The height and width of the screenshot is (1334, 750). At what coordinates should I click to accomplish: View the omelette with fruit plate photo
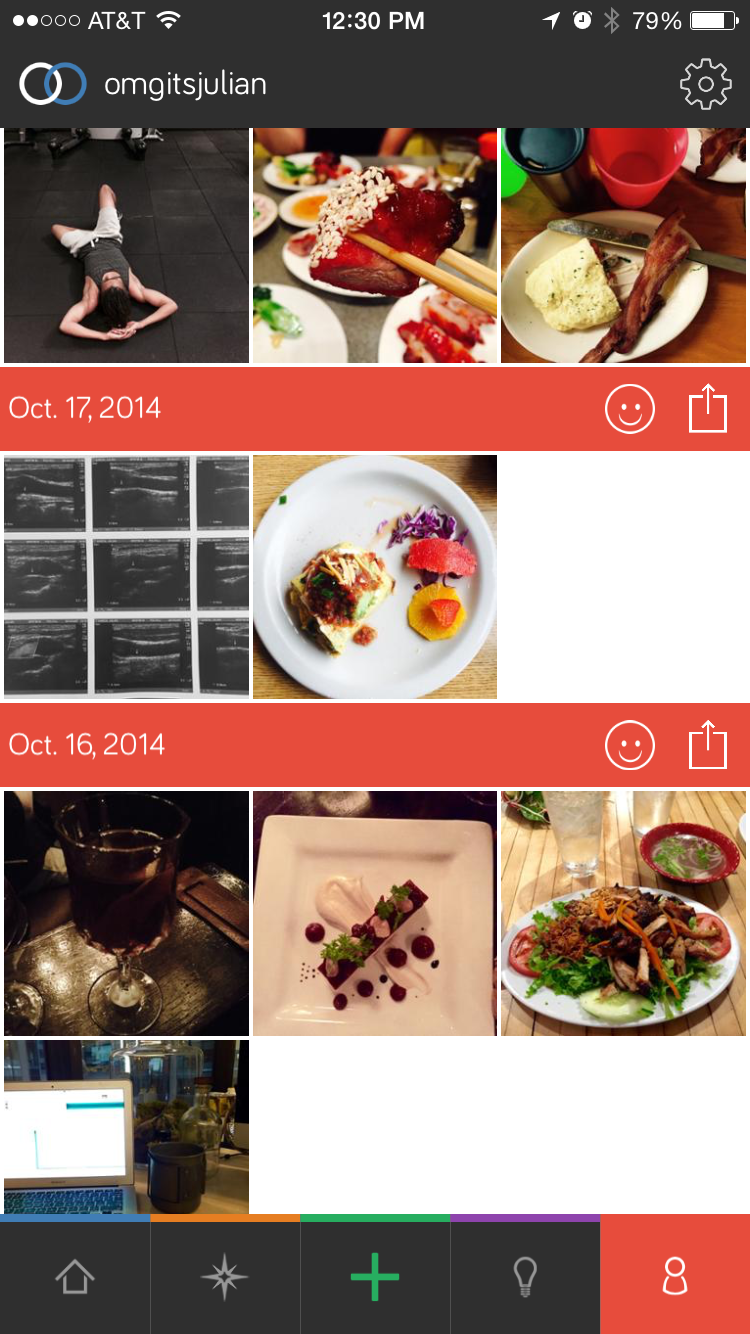pyautogui.click(x=375, y=576)
